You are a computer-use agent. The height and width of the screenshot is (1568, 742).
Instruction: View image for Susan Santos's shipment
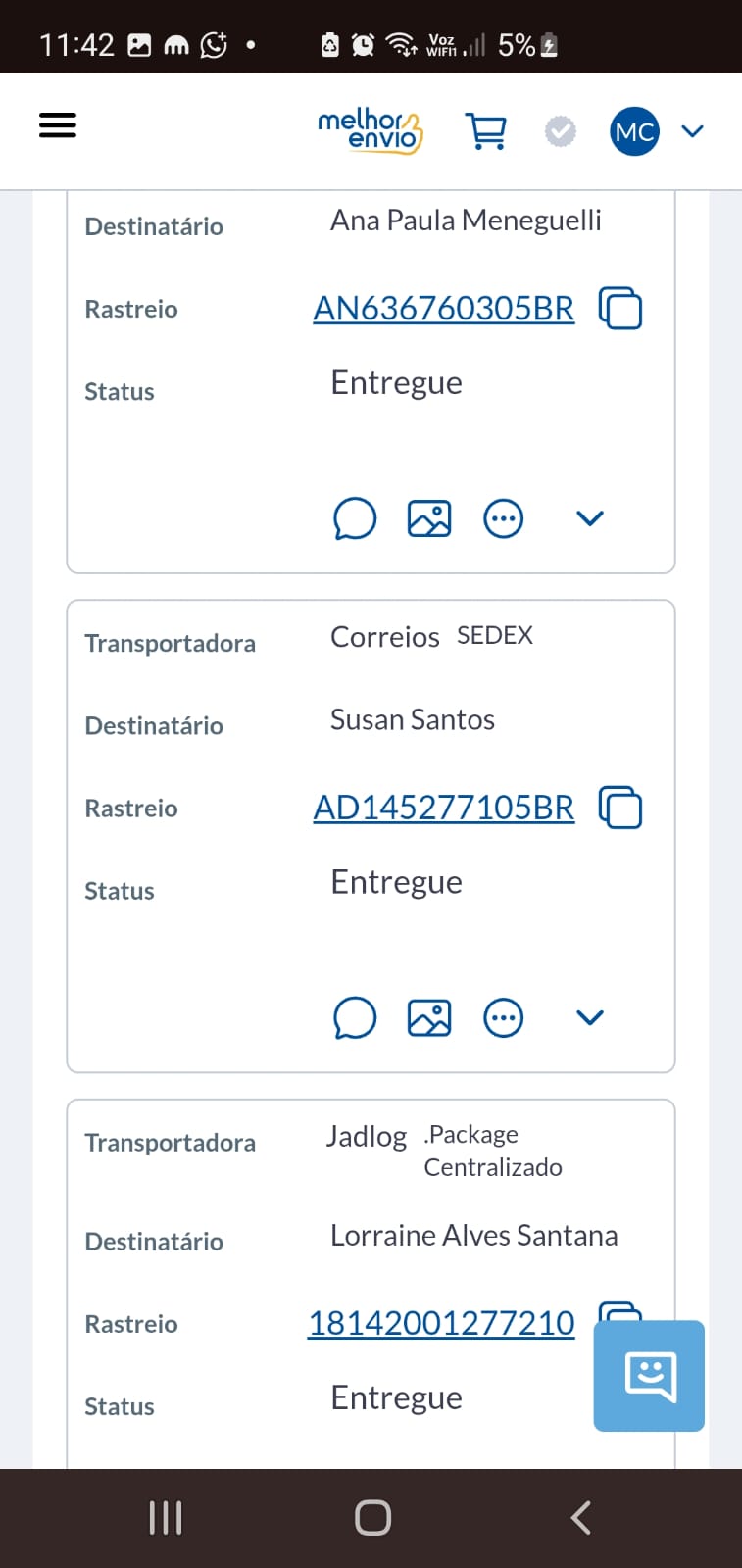(429, 1017)
